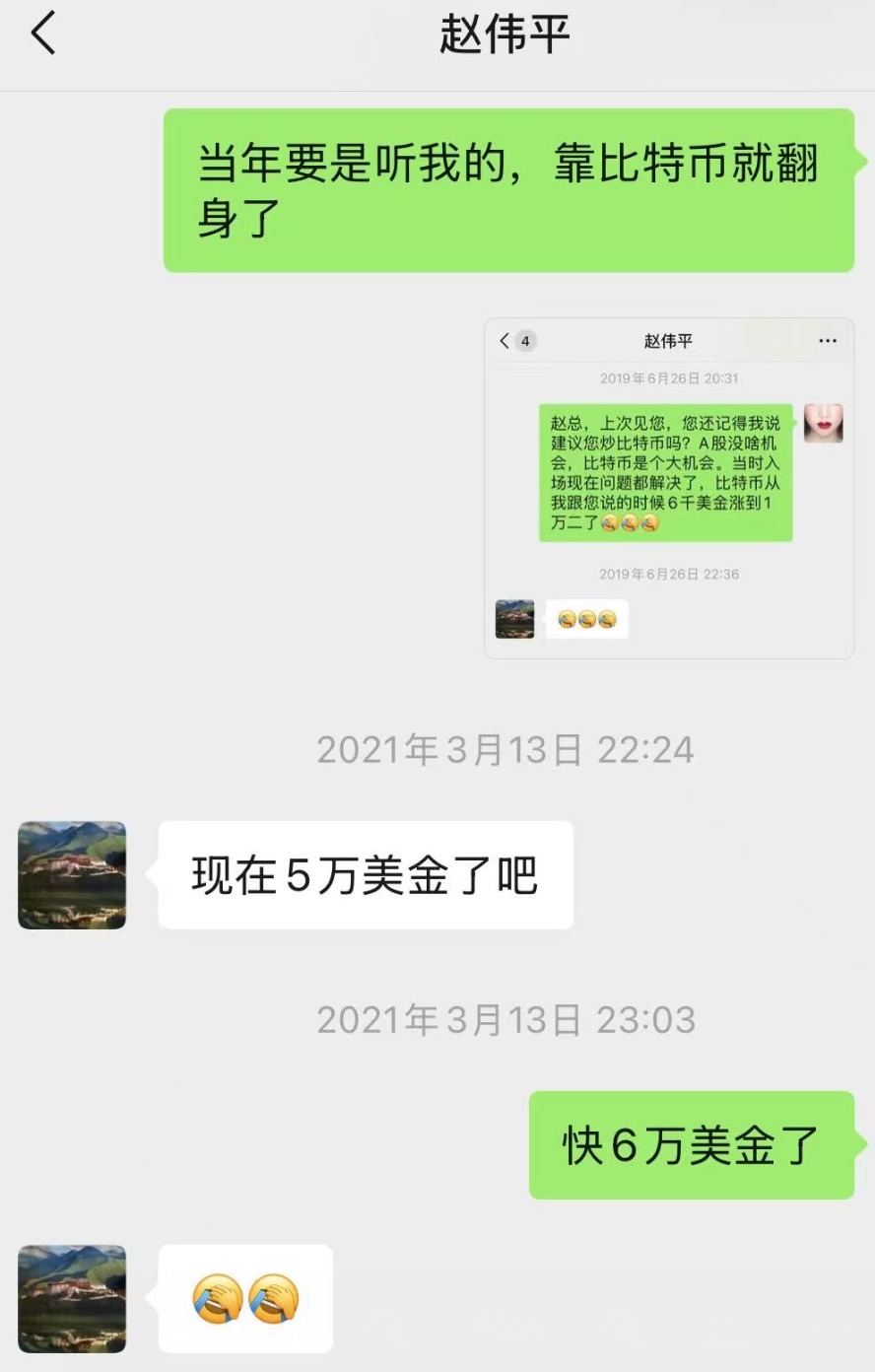Tap avatar beside the crying-laughing emoji reply
The height and width of the screenshot is (1372, 875).
(72, 1298)
